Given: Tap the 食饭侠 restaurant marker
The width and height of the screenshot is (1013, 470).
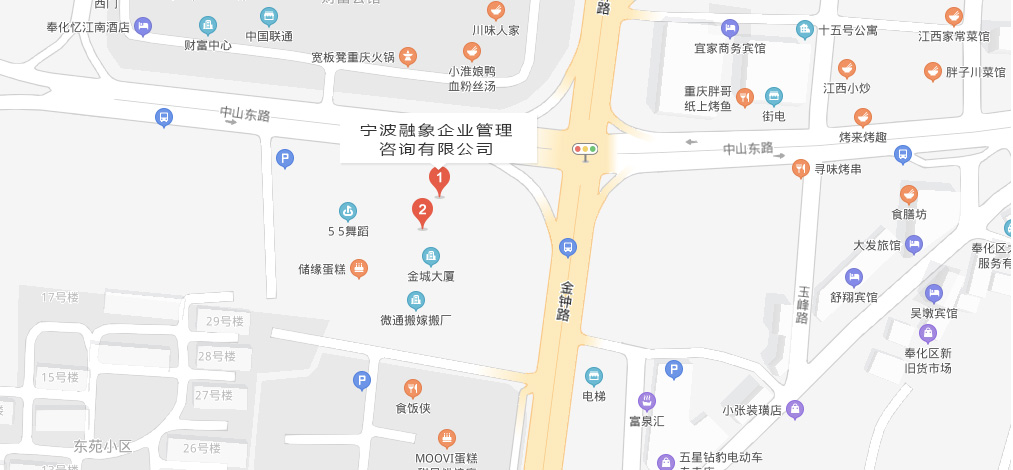Looking at the screenshot, I should click(412, 389).
